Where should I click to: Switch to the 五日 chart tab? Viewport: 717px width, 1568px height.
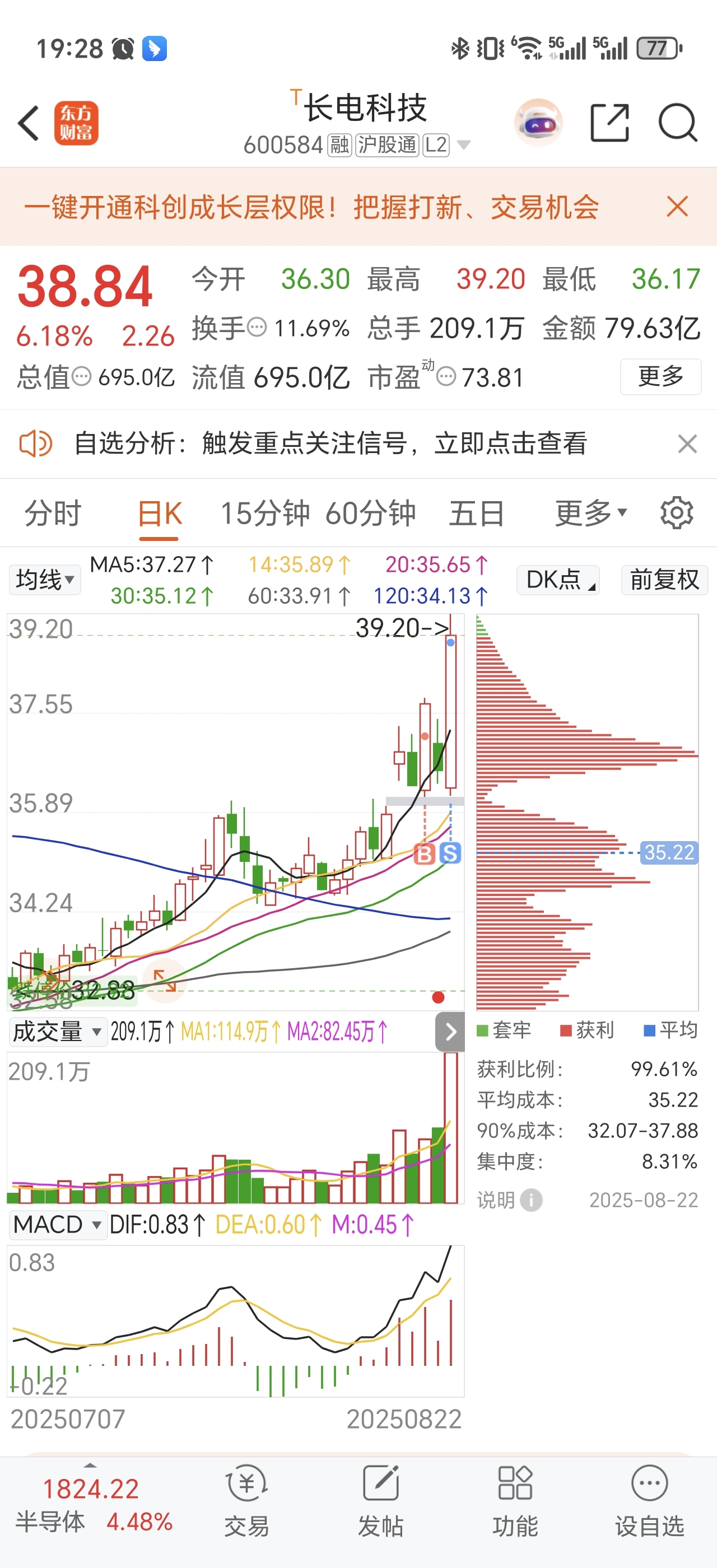(x=477, y=513)
